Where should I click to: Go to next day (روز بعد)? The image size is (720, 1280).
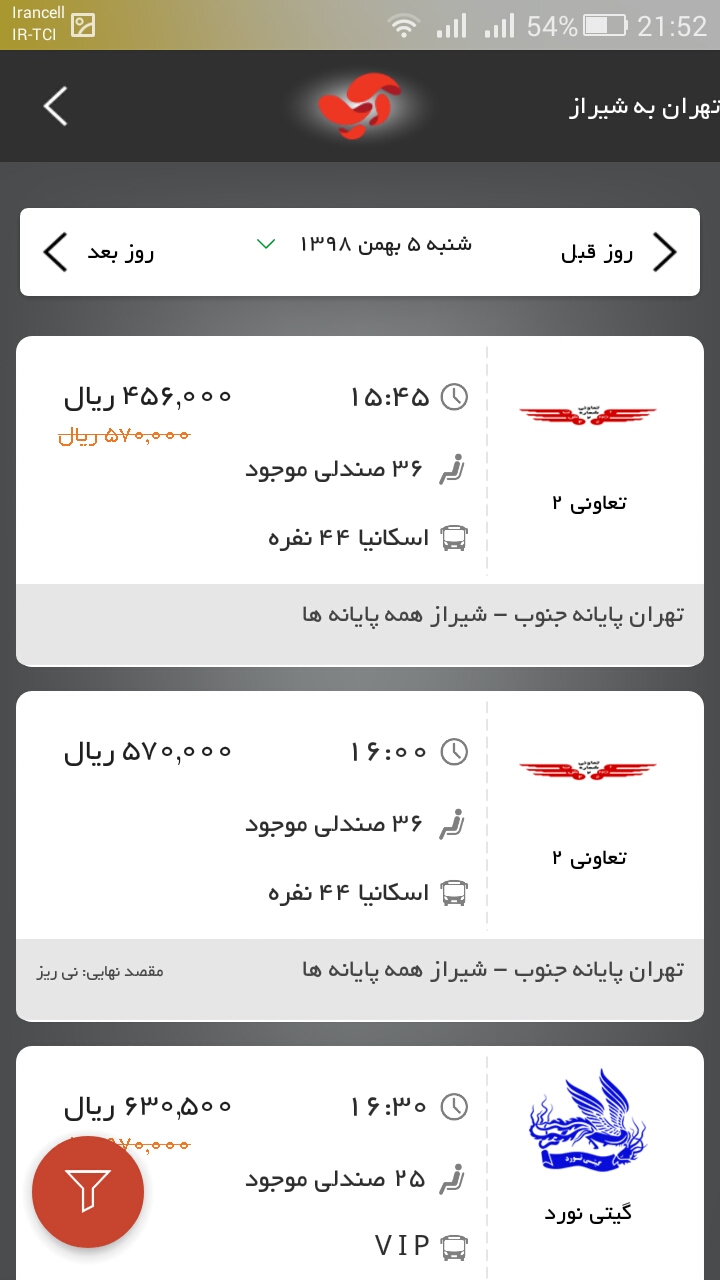point(98,252)
